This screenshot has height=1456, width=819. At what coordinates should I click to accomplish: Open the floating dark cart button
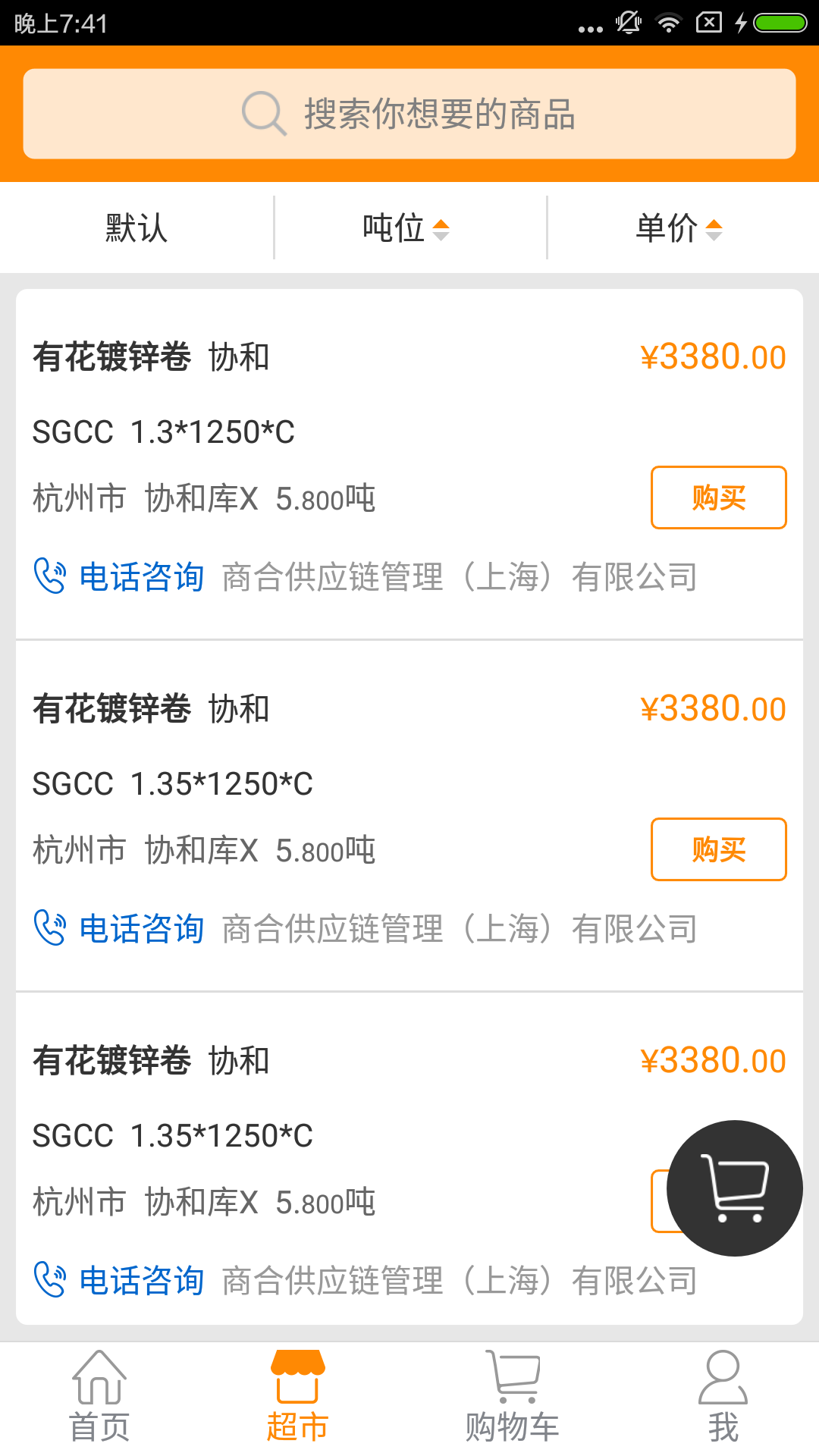tap(734, 1188)
